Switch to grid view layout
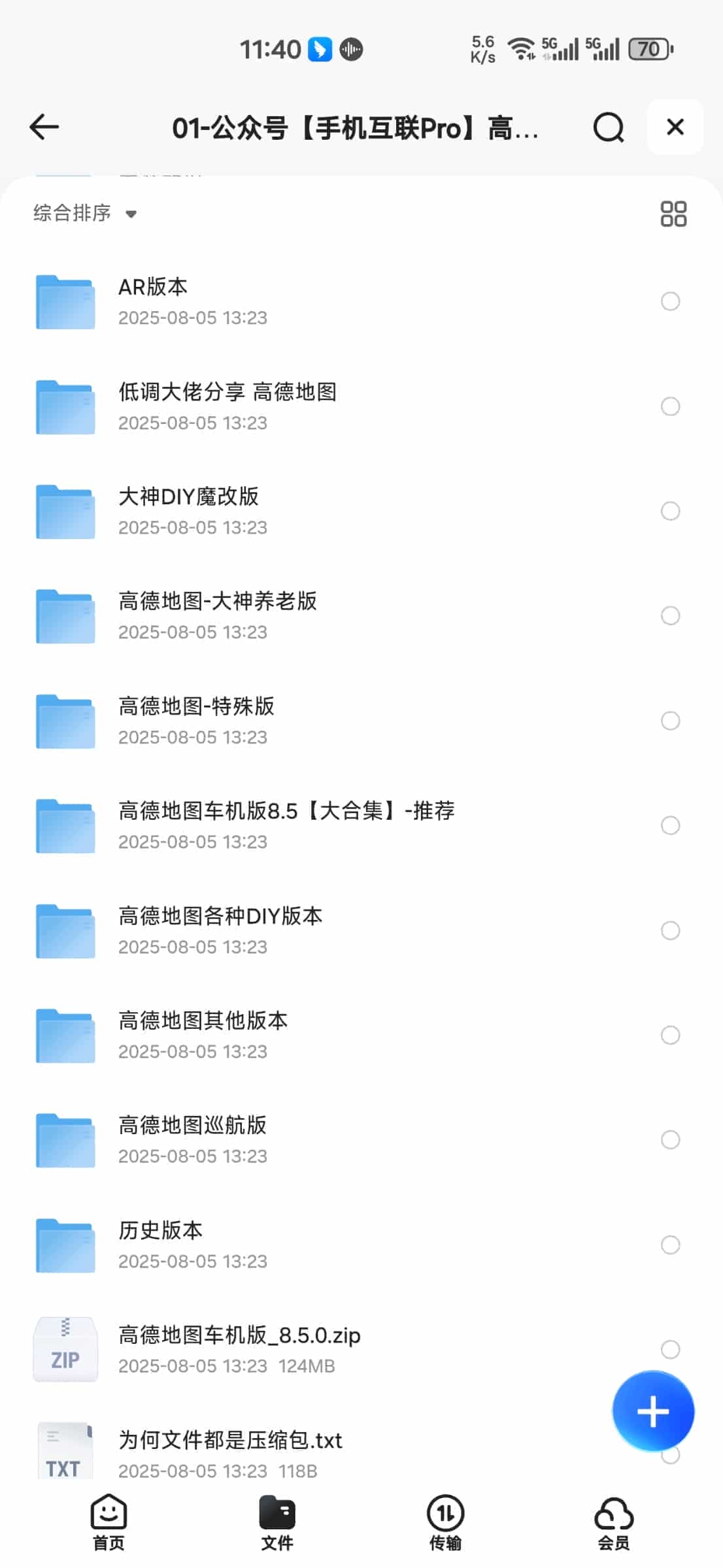The image size is (723, 1568). coord(673,214)
